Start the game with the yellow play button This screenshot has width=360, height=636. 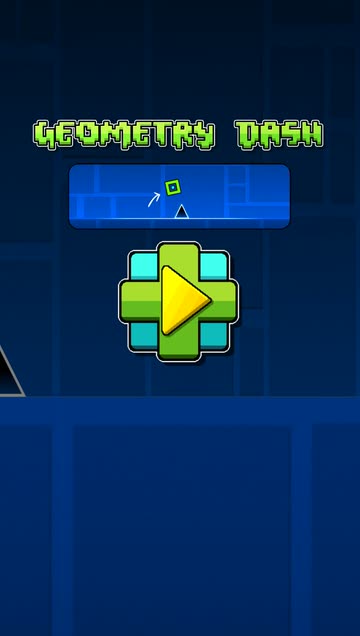179,301
